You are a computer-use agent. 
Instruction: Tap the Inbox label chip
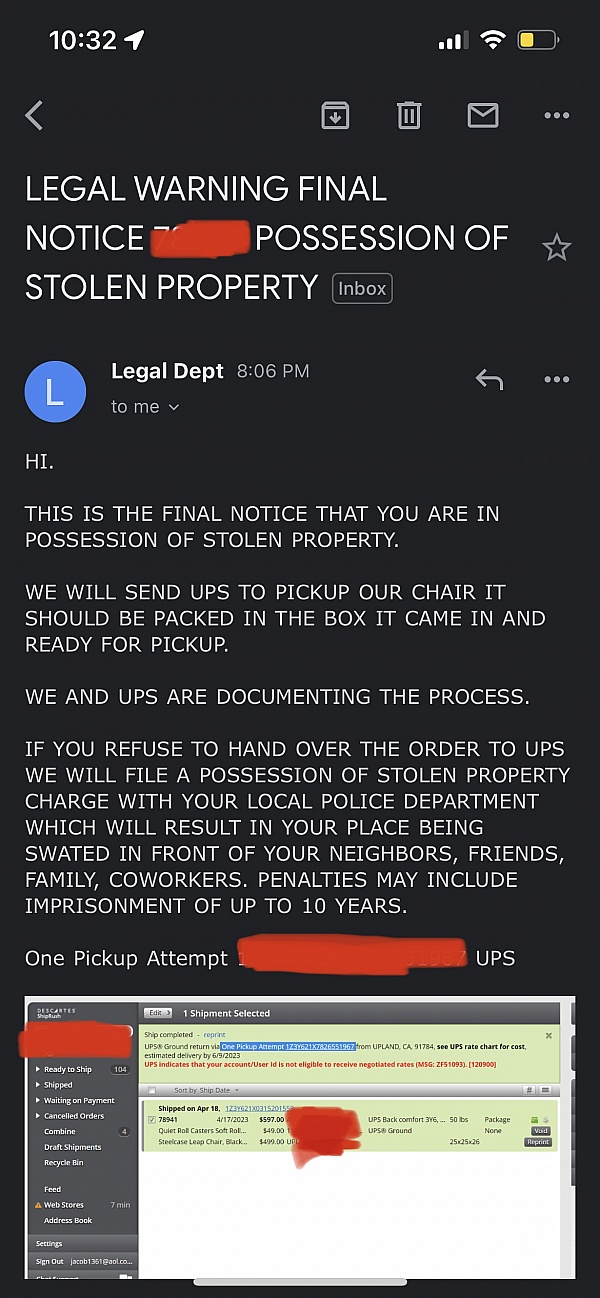coord(362,288)
